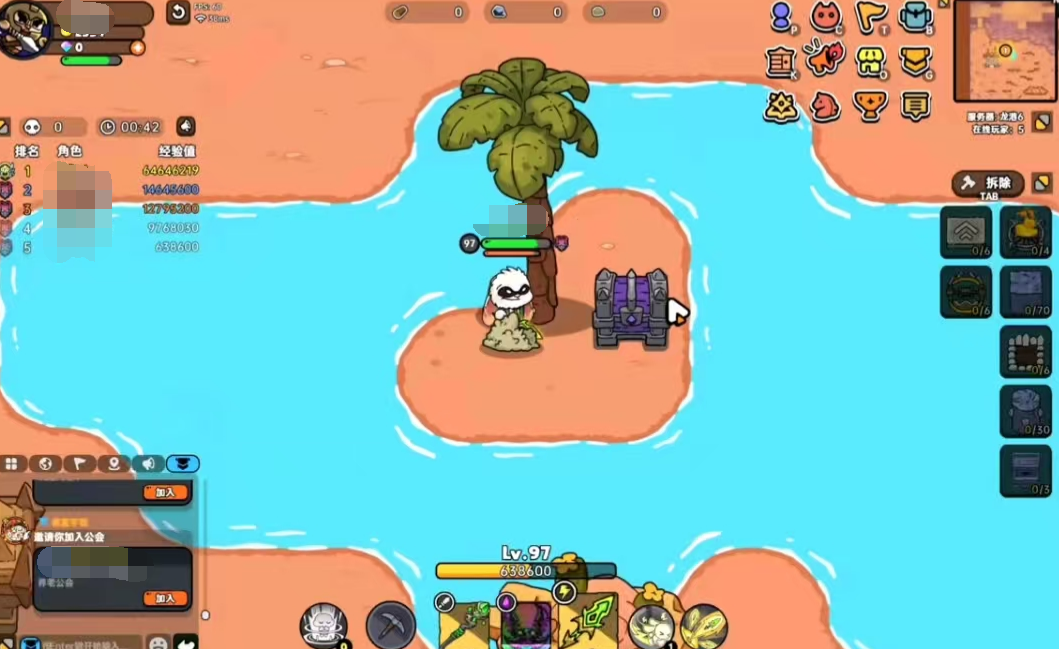Open the emoji picker in chat
This screenshot has width=1059, height=649.
click(x=159, y=643)
